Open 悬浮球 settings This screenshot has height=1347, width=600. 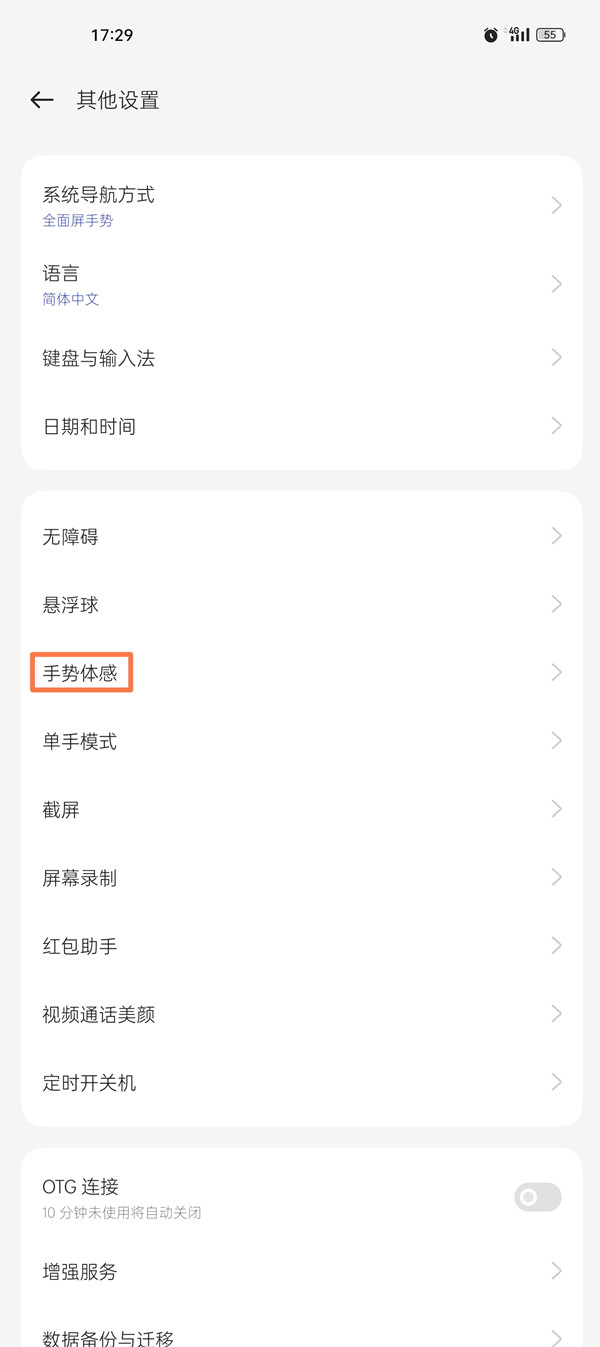tap(300, 605)
